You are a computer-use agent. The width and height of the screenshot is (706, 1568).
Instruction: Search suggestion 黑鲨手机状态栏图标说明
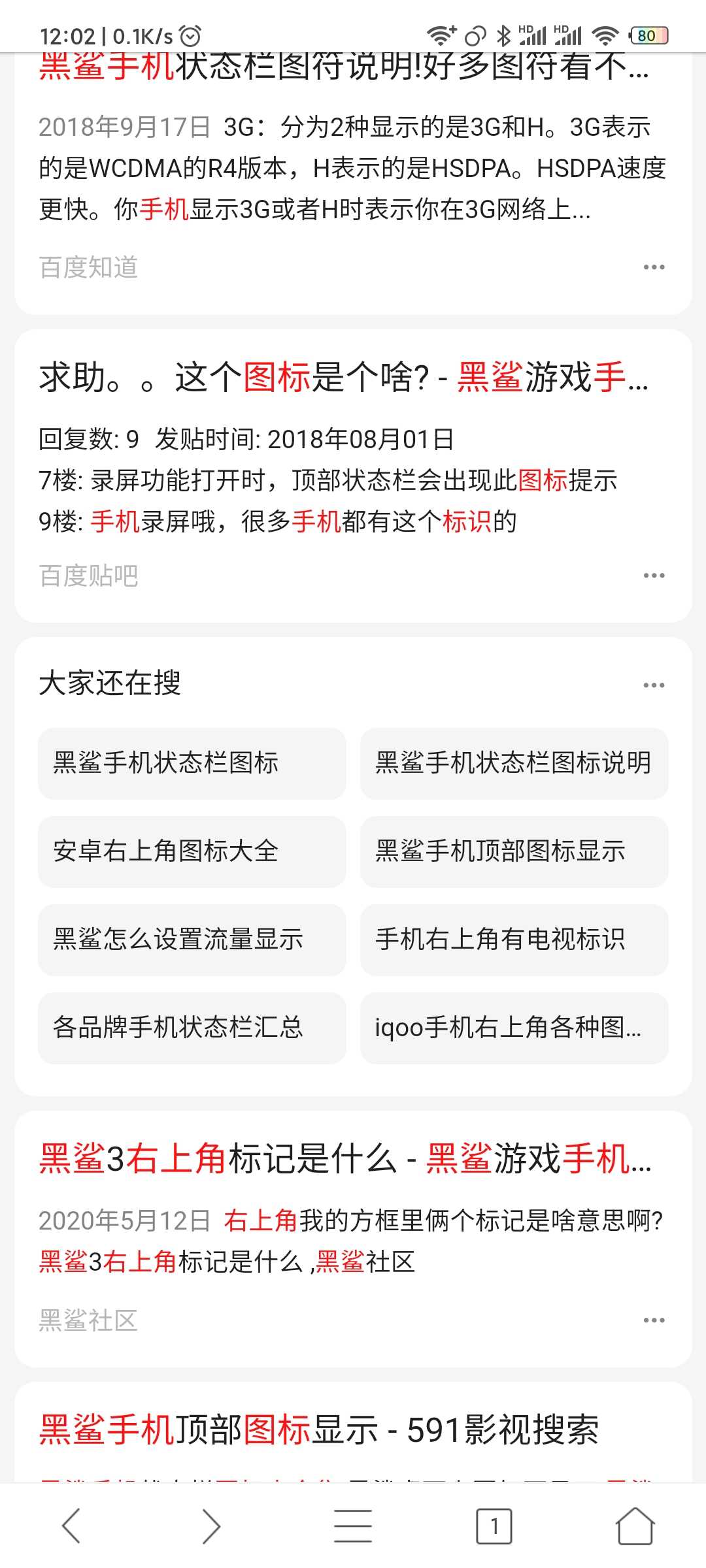coord(514,763)
